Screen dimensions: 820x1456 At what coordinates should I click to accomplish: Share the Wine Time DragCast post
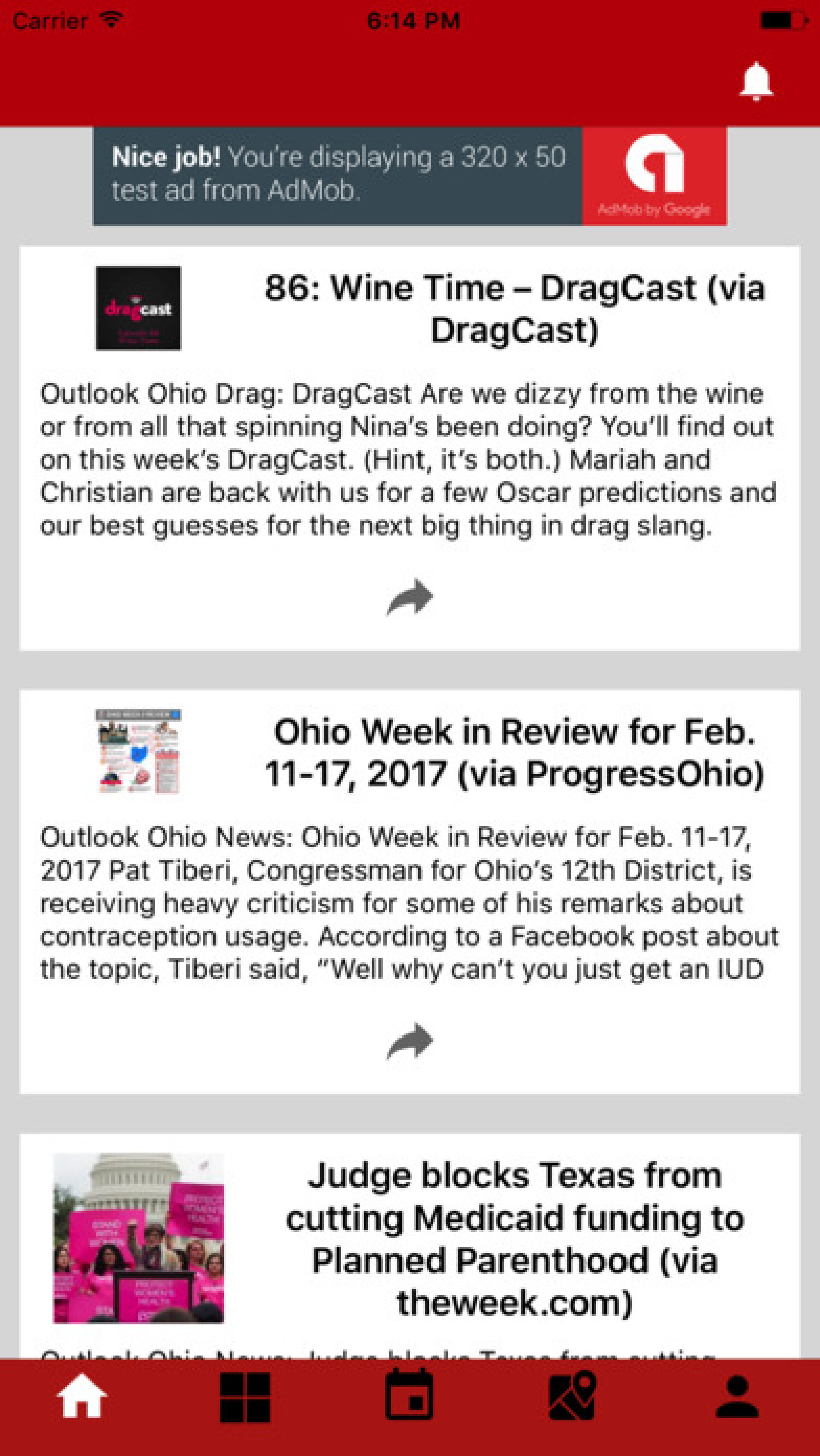[x=410, y=597]
